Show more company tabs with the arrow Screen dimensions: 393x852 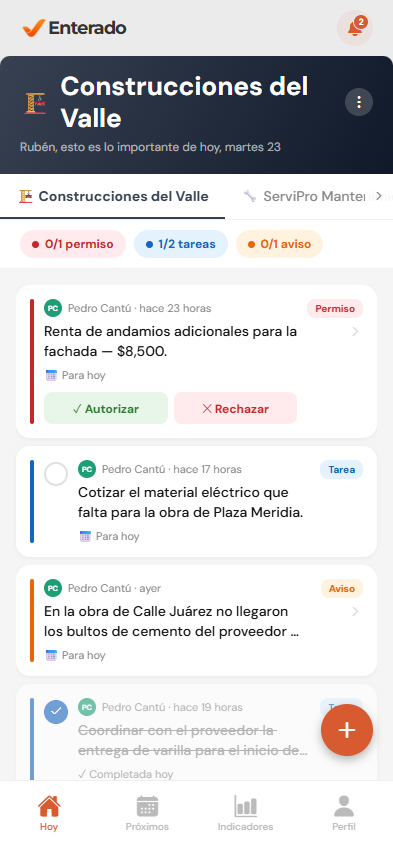379,196
